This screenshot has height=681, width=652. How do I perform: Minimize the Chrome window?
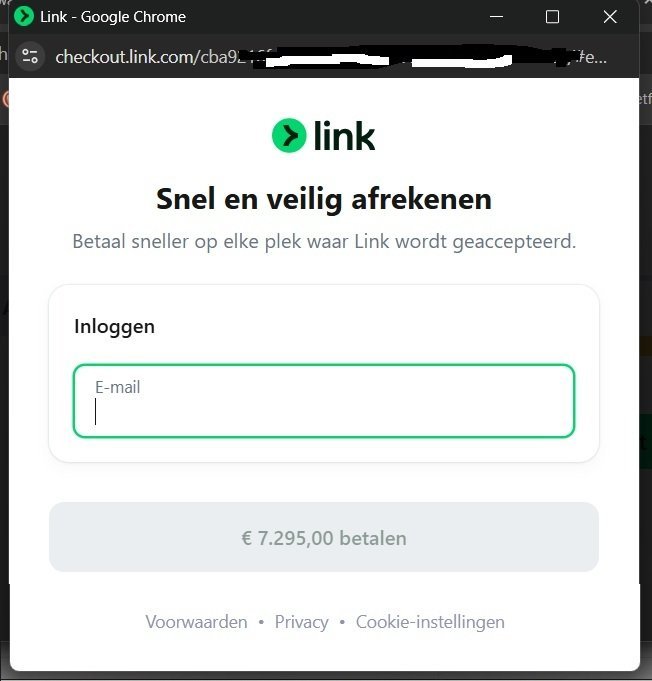(495, 17)
